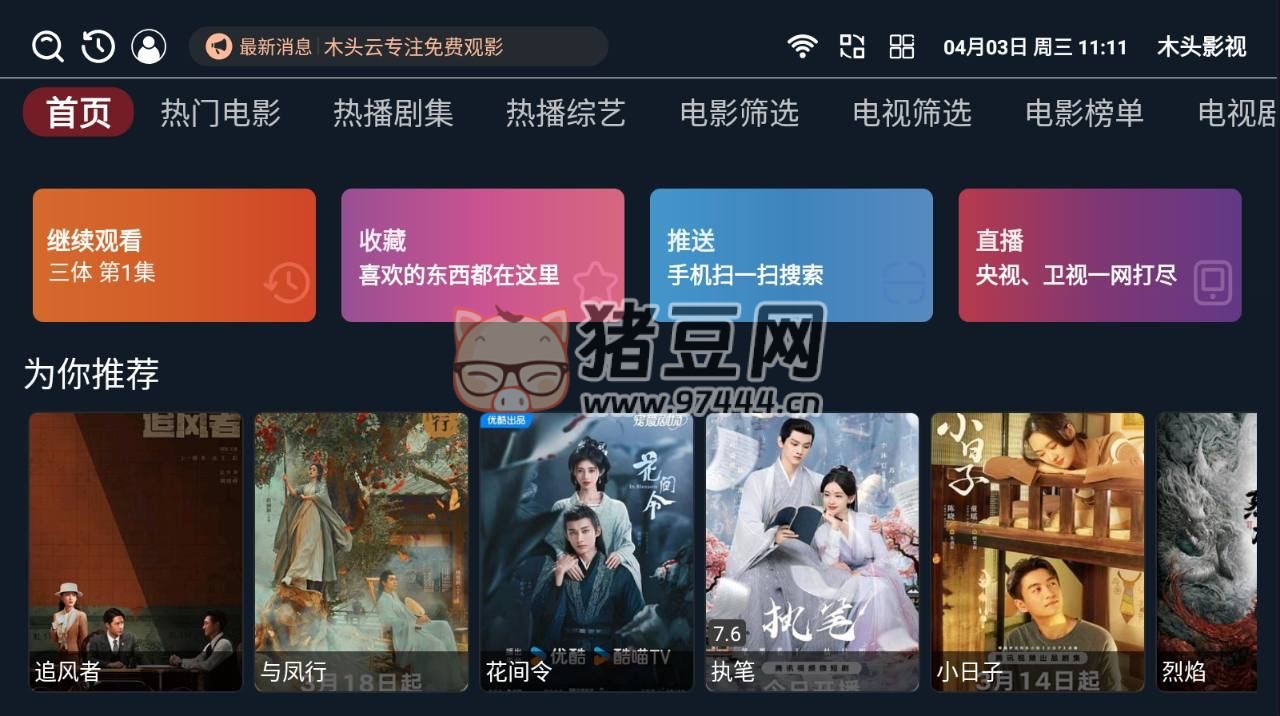Open 继续观看 三体 card

[x=174, y=256]
